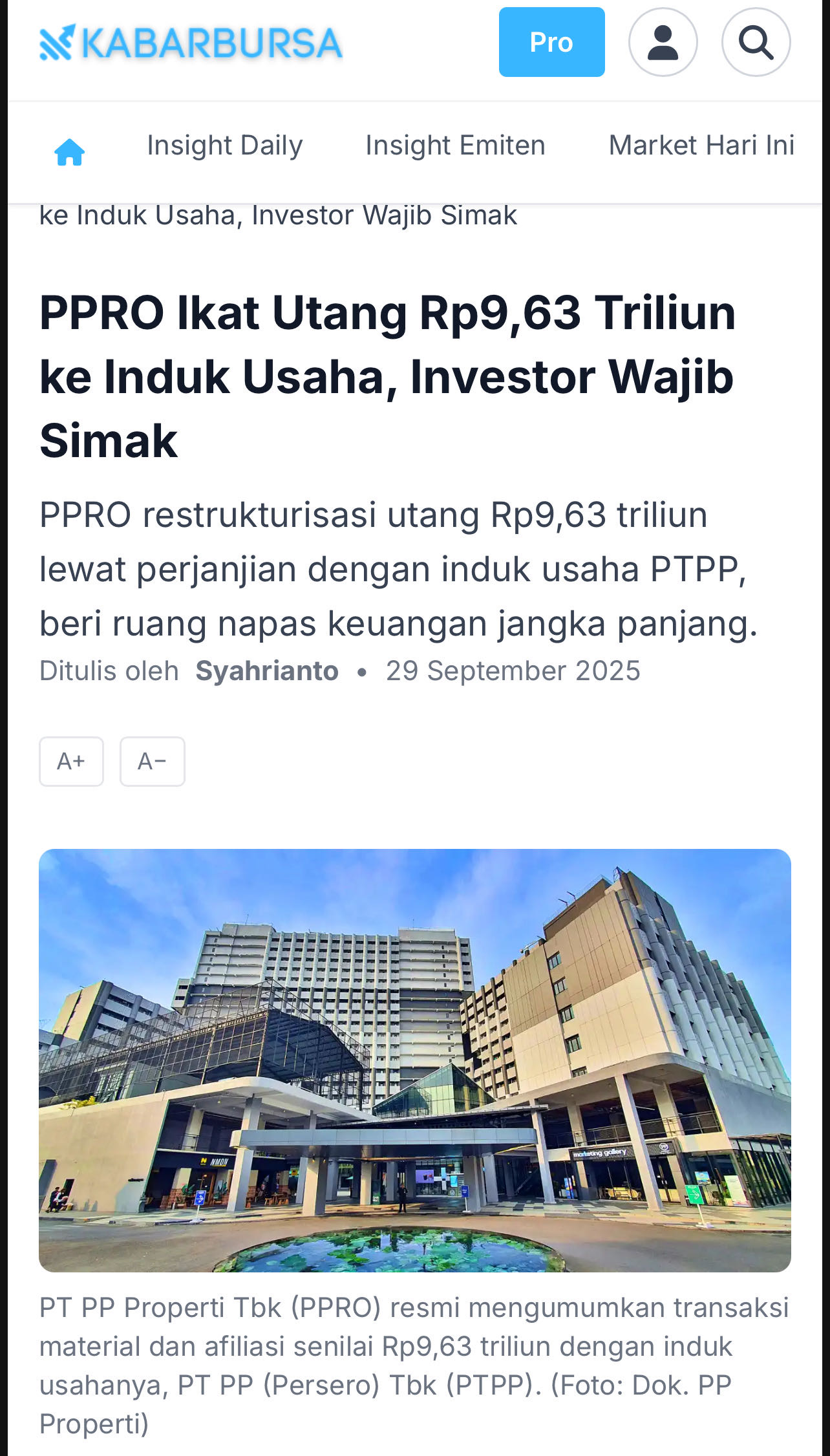Screen dimensions: 830x1456
Task: Open the search icon
Action: [756, 42]
